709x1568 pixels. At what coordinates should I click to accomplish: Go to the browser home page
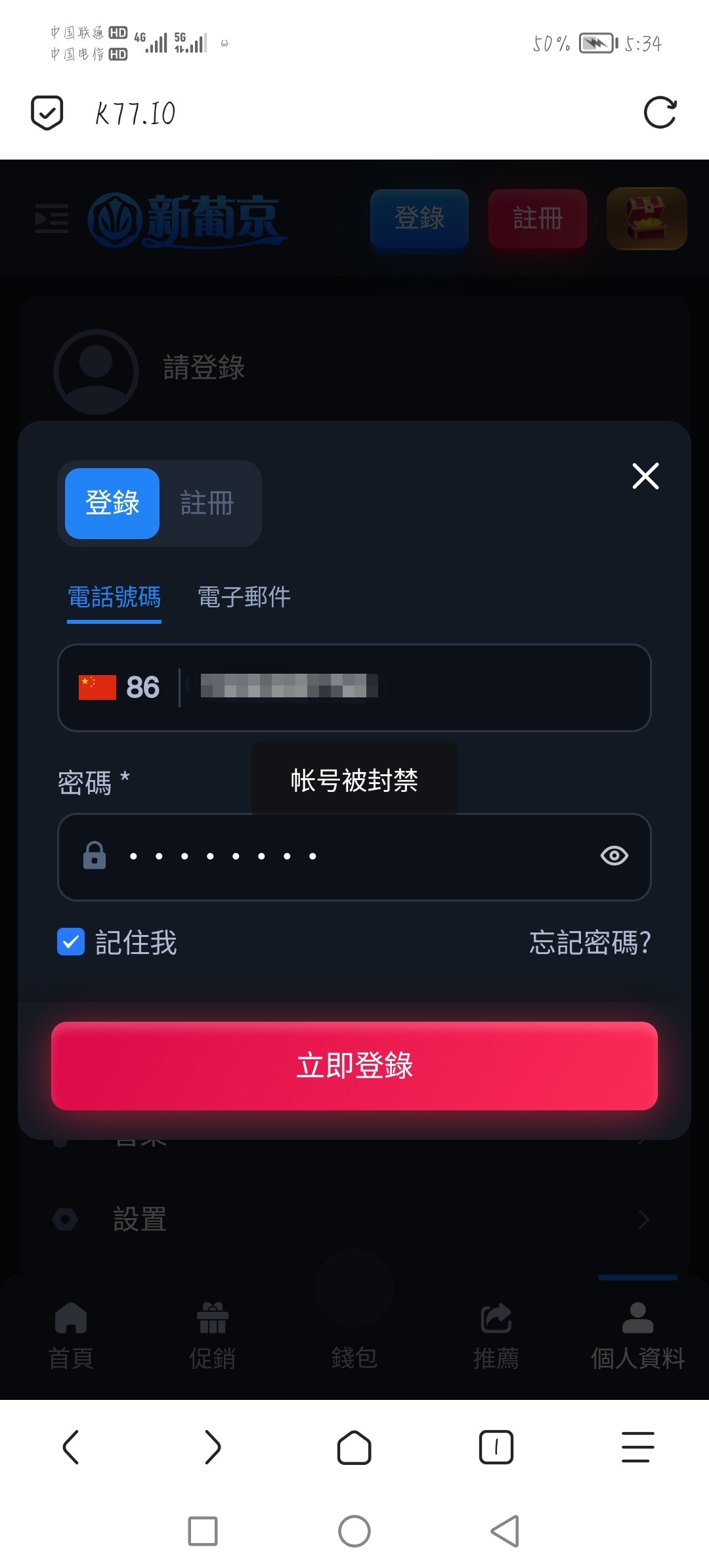[x=354, y=1447]
